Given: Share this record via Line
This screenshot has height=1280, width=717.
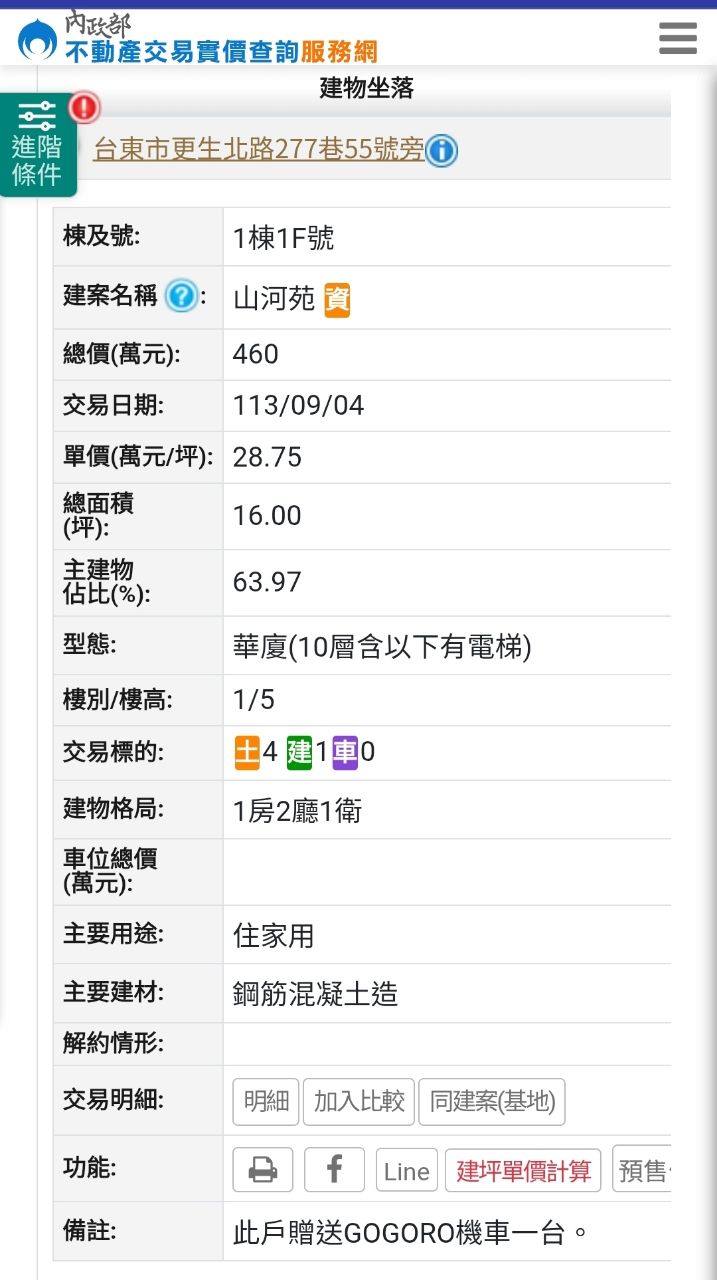Looking at the screenshot, I should (406, 1171).
